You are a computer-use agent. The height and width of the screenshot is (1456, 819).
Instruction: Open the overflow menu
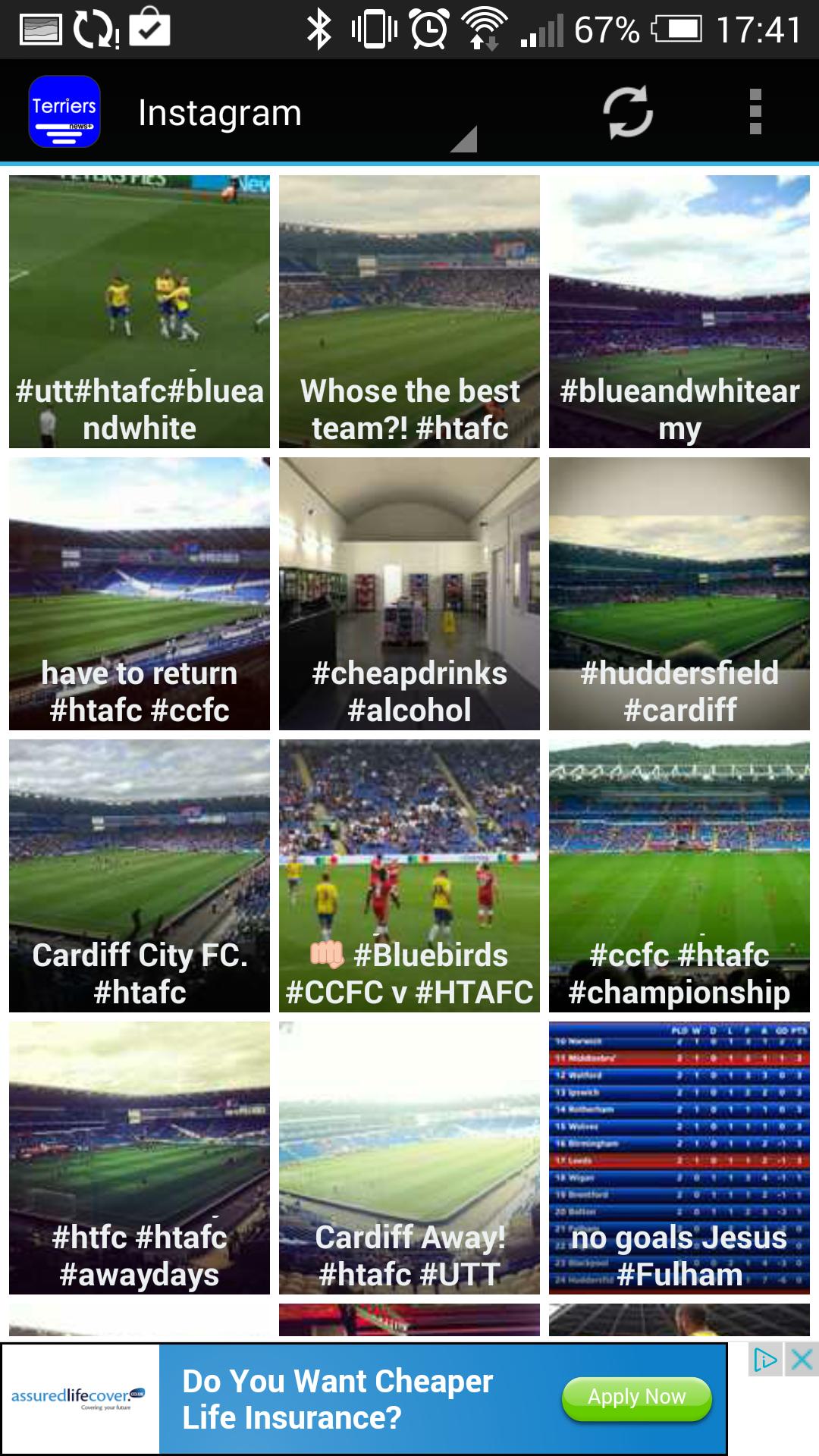(x=755, y=112)
